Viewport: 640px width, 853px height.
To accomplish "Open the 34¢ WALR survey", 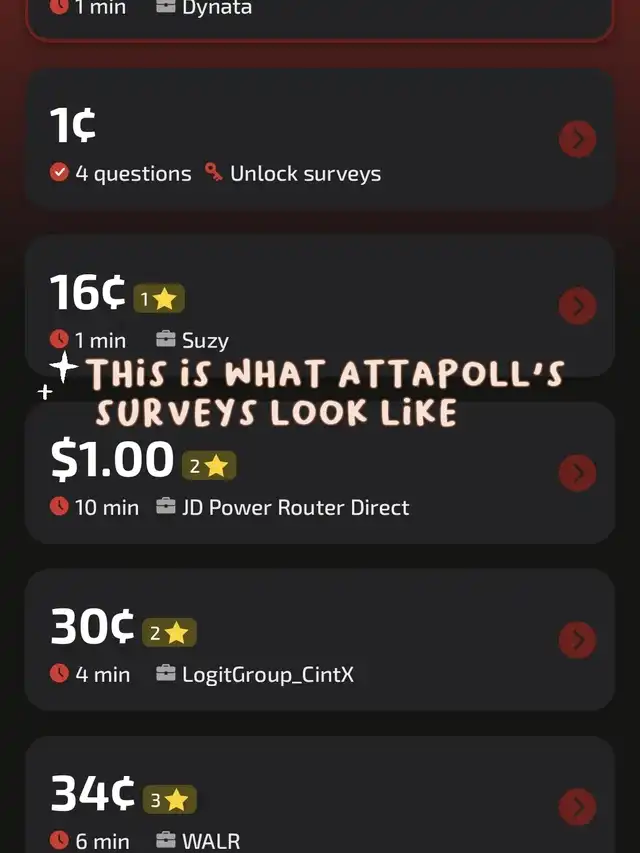I will 320,795.
